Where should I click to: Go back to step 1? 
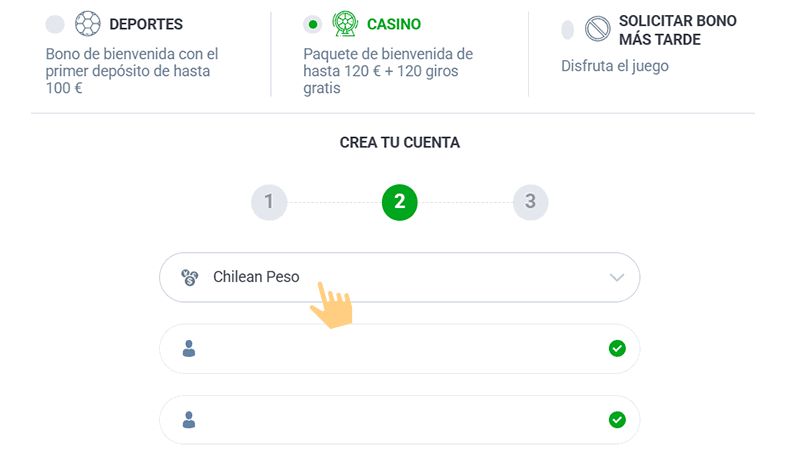[269, 202]
